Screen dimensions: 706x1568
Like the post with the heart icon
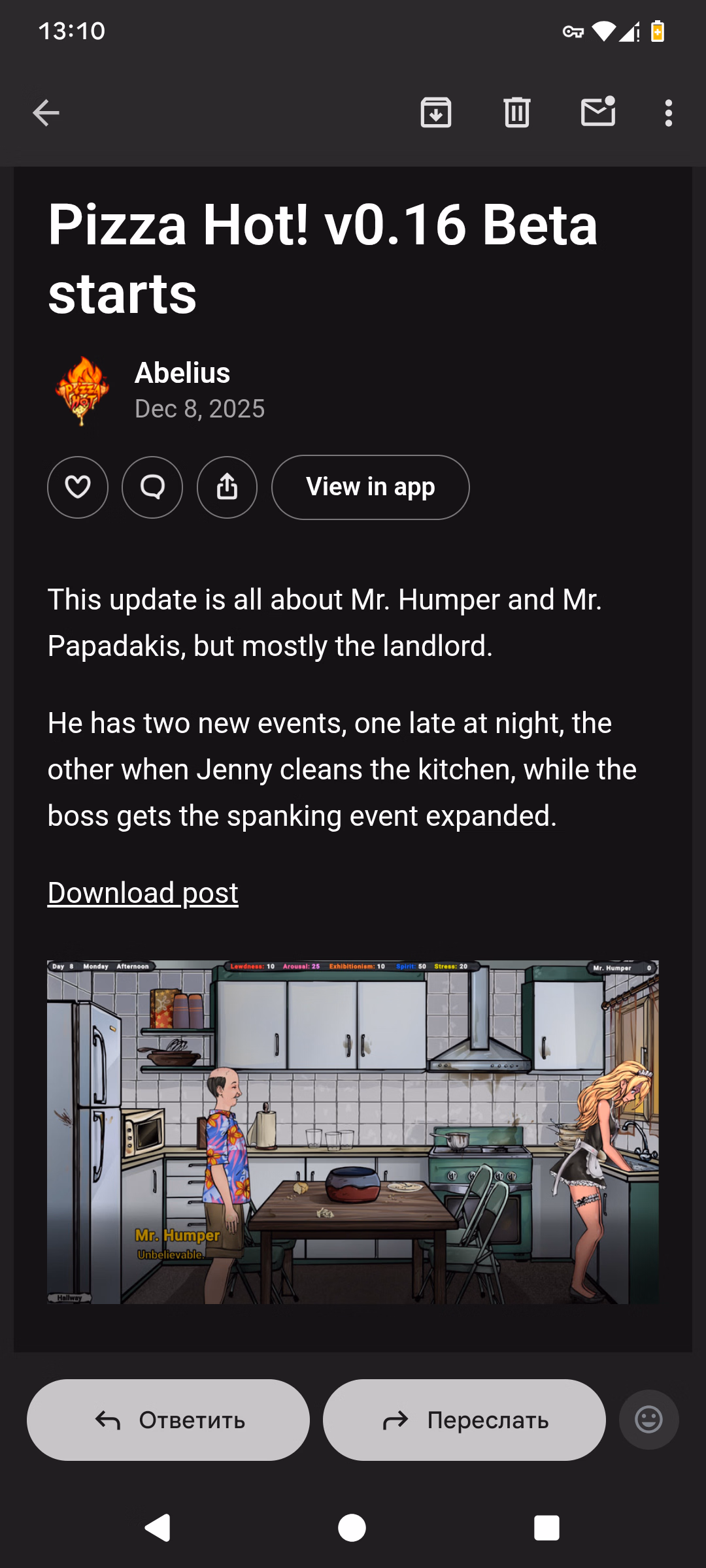click(x=78, y=487)
